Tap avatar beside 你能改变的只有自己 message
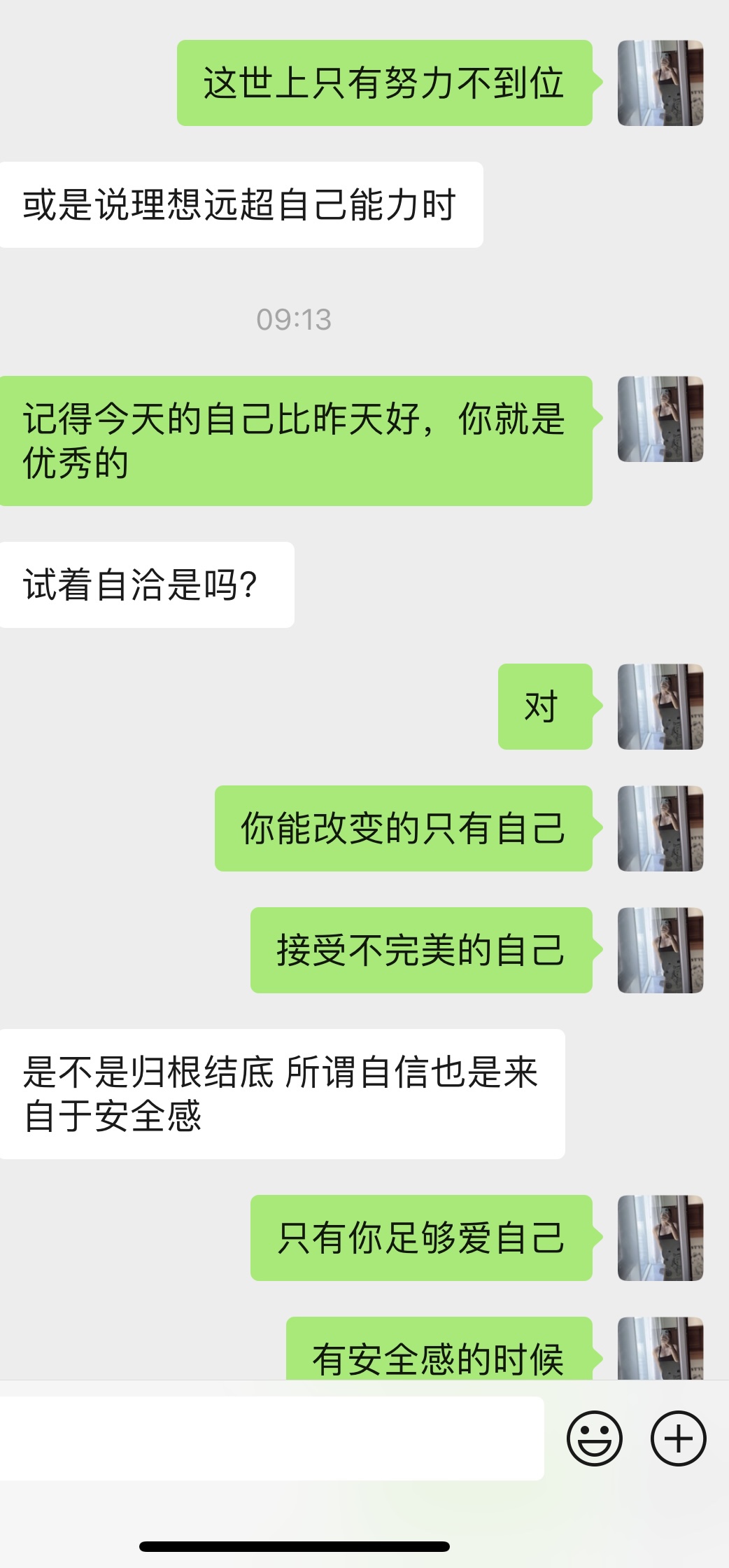Image resolution: width=729 pixels, height=1568 pixels. point(660,828)
